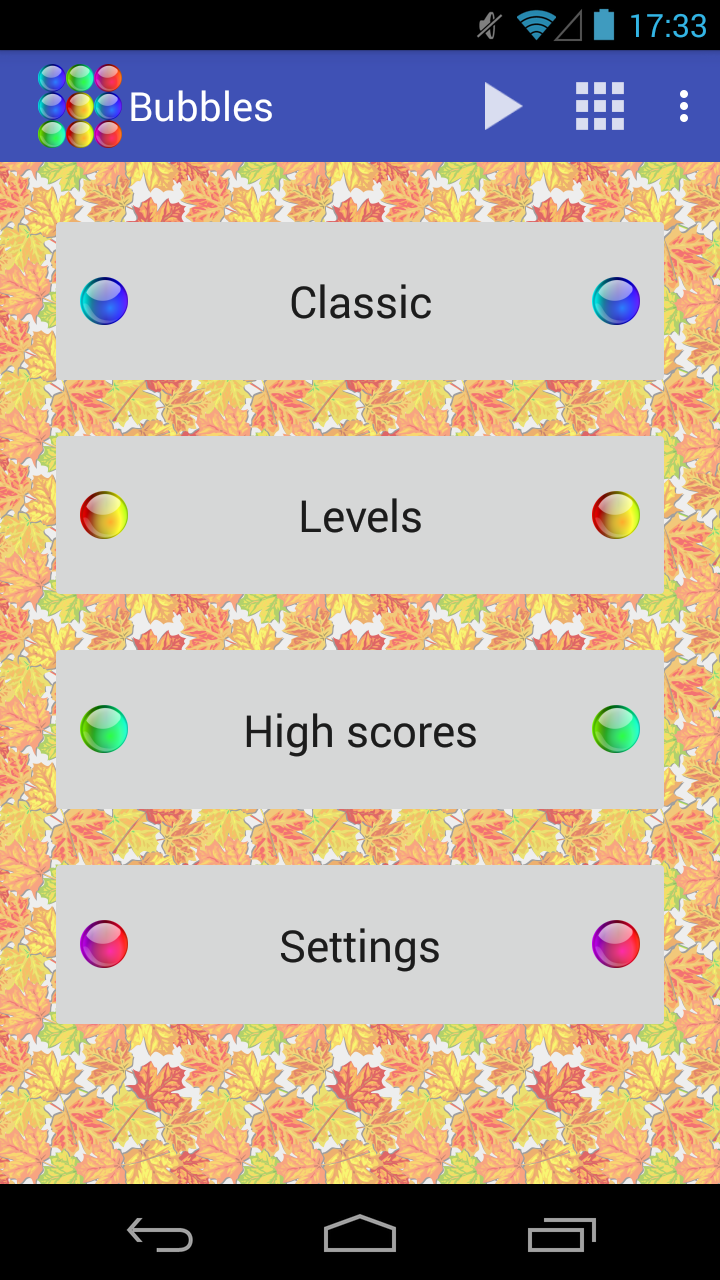Select the blue bubble beside Classic
Image resolution: width=720 pixels, height=1280 pixels.
click(103, 301)
